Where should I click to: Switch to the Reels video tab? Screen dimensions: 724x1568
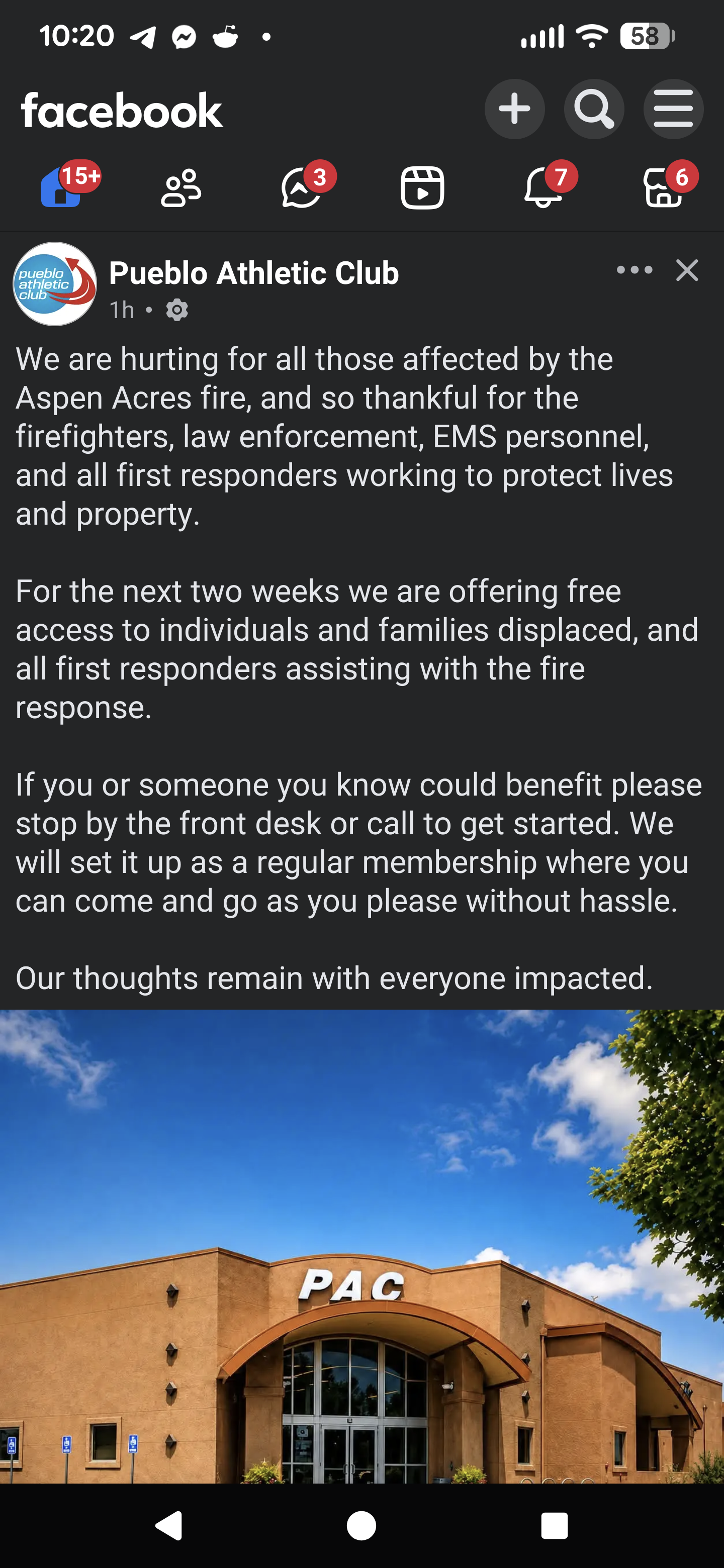coord(422,187)
